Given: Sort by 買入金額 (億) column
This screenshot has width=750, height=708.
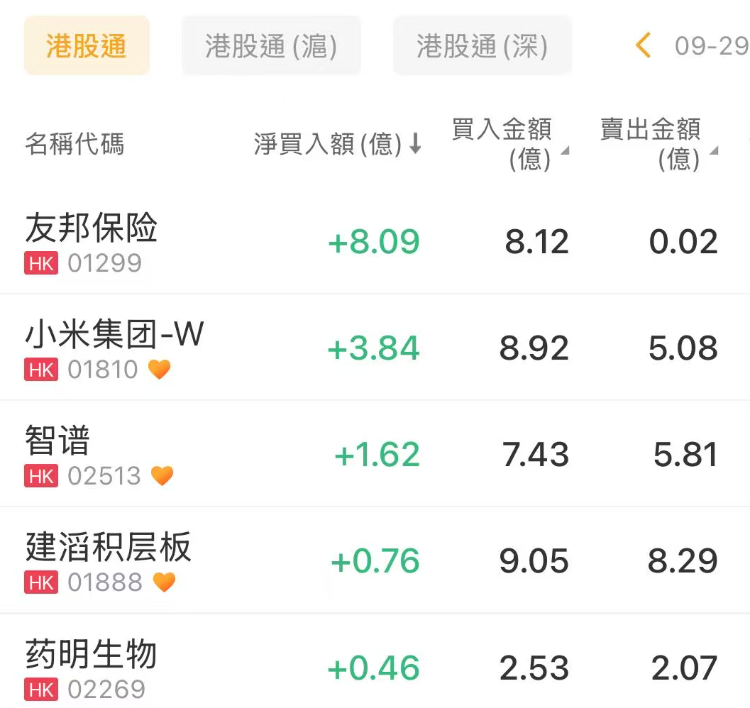Looking at the screenshot, I should tap(510, 144).
